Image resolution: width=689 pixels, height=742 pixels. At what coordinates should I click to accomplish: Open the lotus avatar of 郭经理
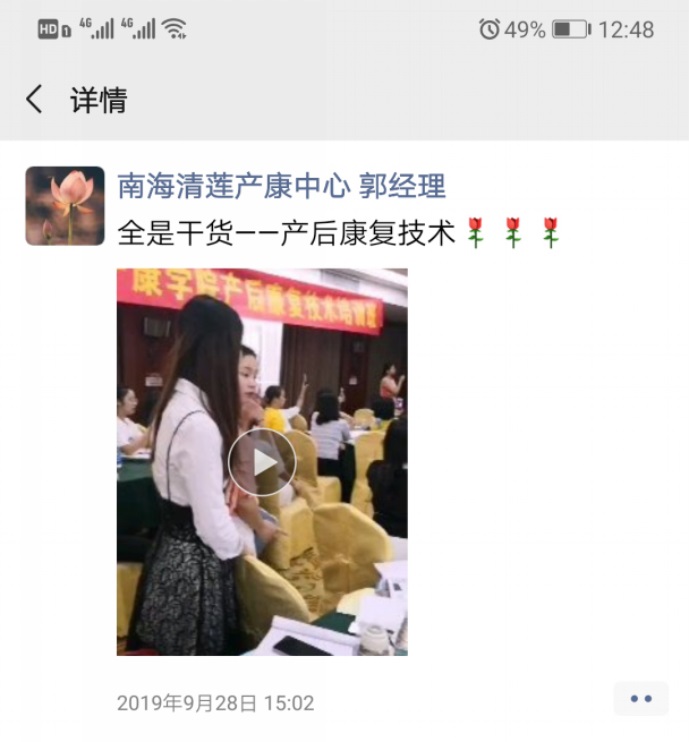click(65, 206)
